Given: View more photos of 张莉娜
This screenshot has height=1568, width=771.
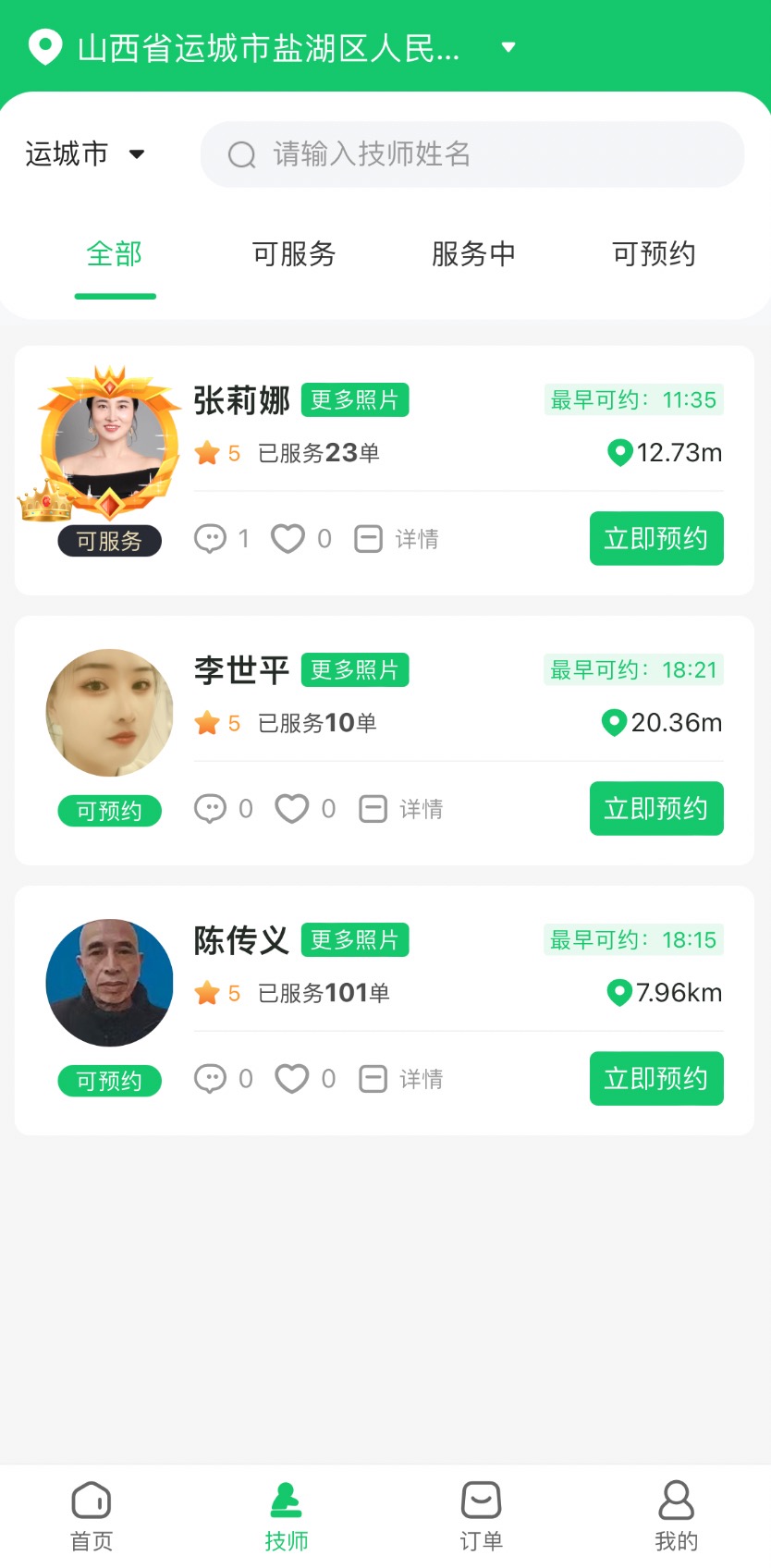Looking at the screenshot, I should click(355, 400).
